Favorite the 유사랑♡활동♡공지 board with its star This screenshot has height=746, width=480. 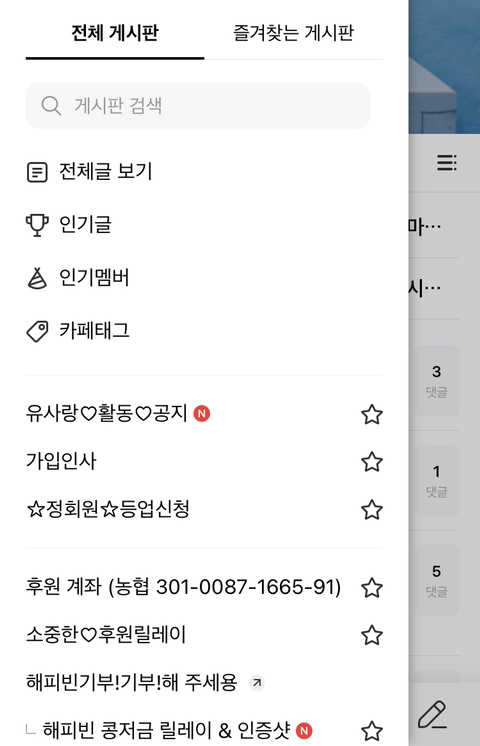[x=372, y=414]
